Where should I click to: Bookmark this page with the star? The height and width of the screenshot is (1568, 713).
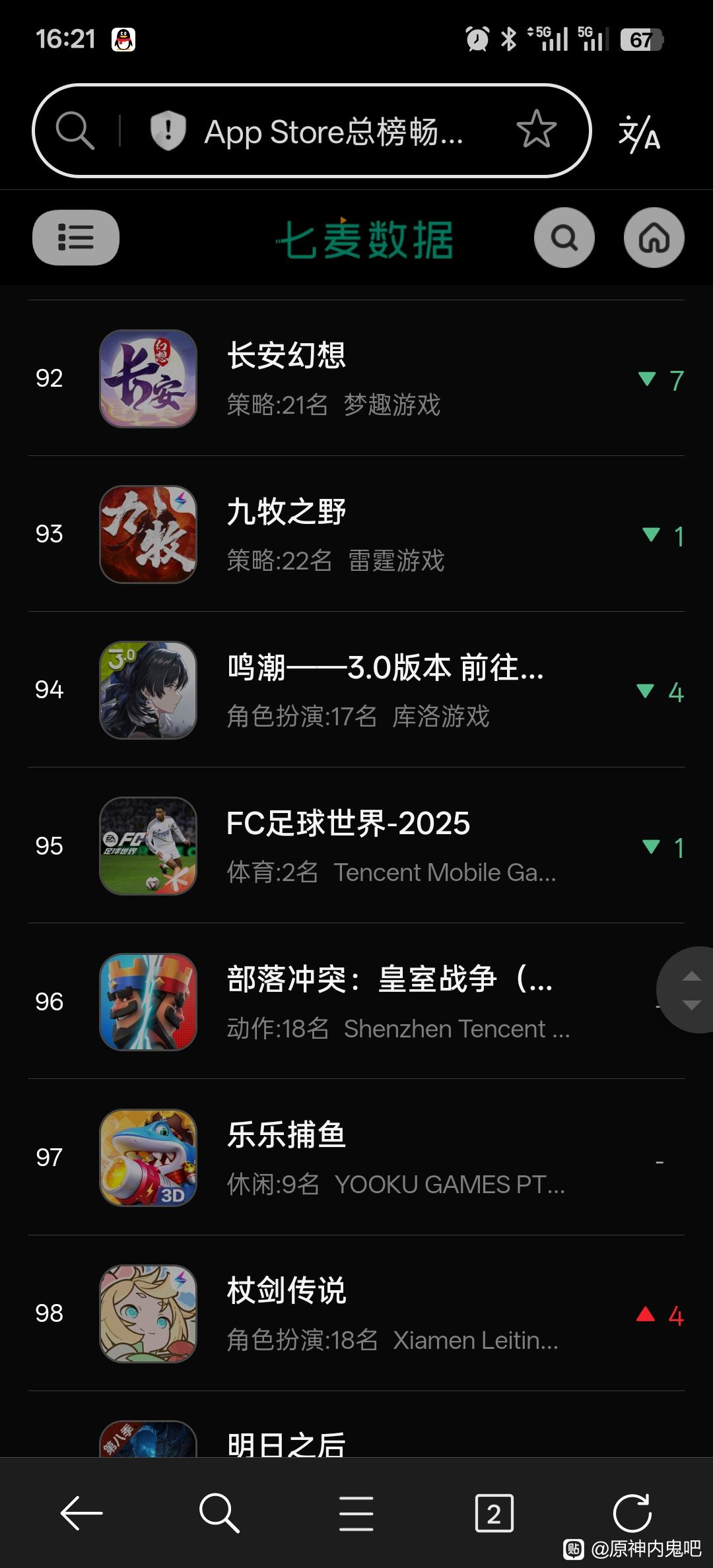pyautogui.click(x=536, y=129)
